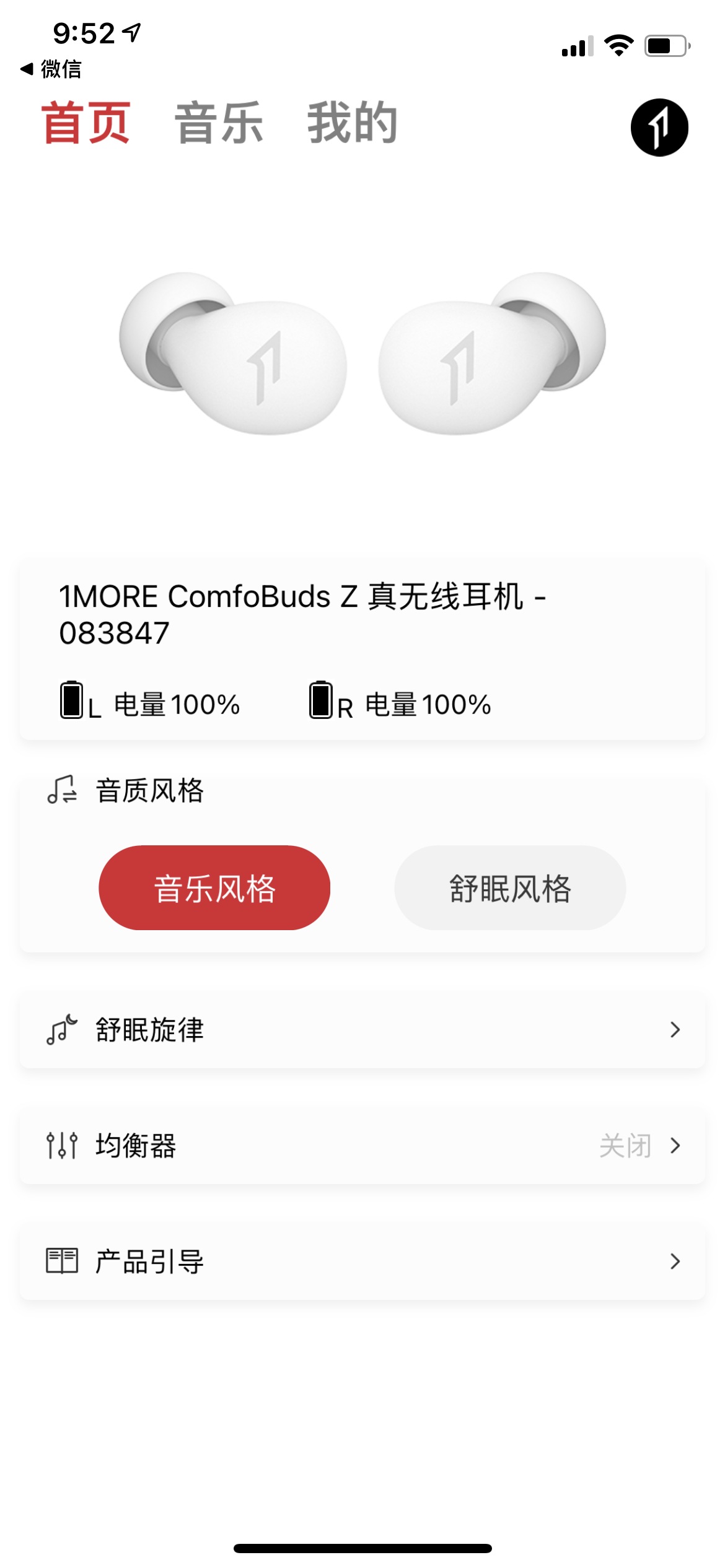The height and width of the screenshot is (1568, 725).
Task: Select the 音乐风格 sound style option
Action: (x=215, y=887)
